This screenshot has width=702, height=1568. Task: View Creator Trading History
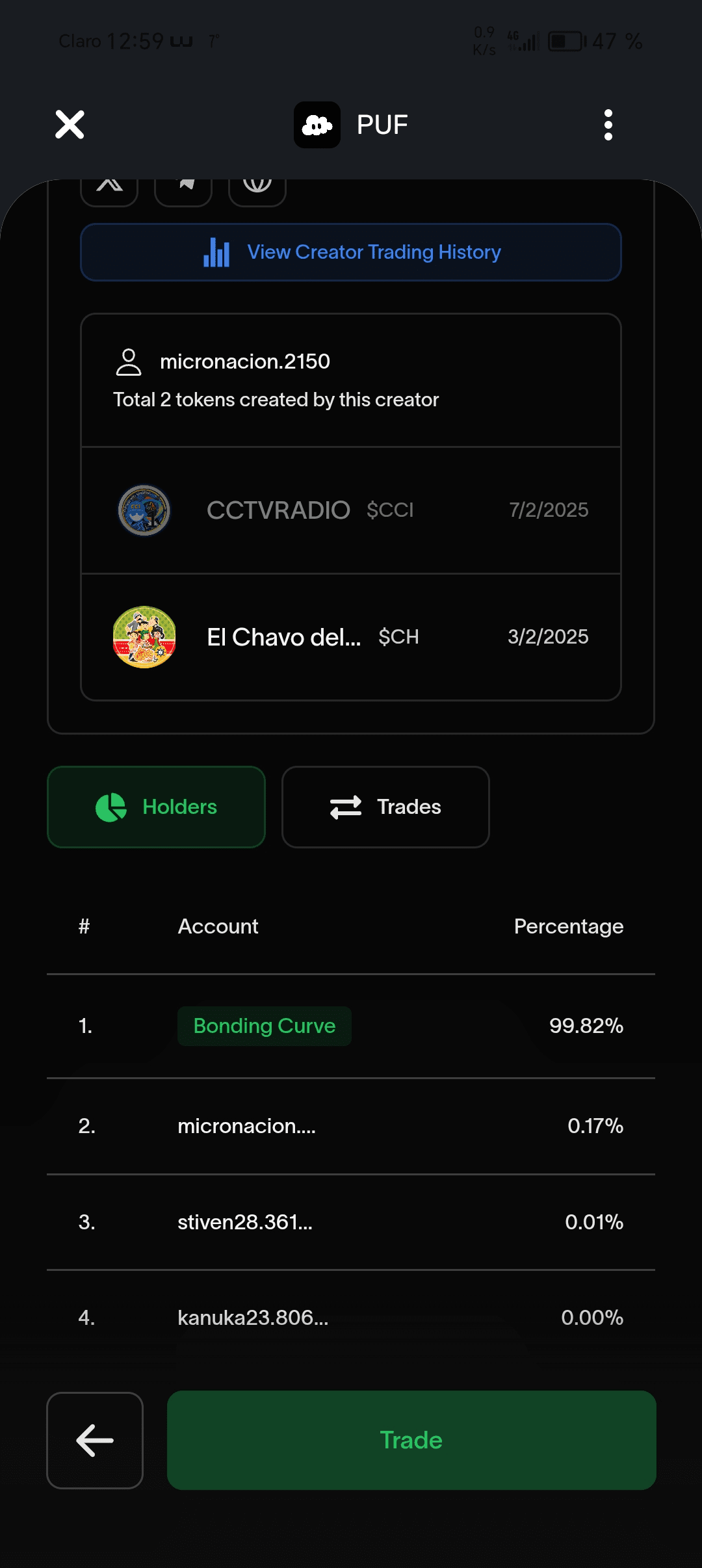(351, 252)
